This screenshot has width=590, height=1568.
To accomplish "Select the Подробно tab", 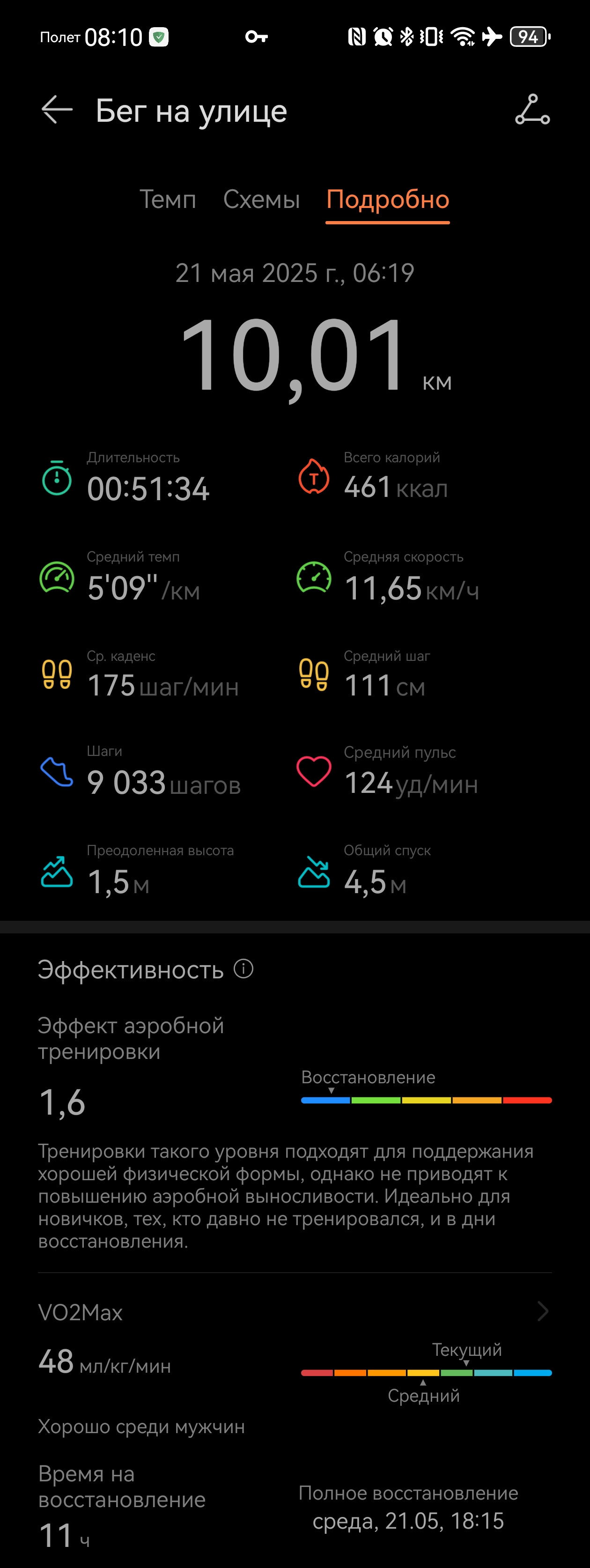I will pyautogui.click(x=388, y=200).
